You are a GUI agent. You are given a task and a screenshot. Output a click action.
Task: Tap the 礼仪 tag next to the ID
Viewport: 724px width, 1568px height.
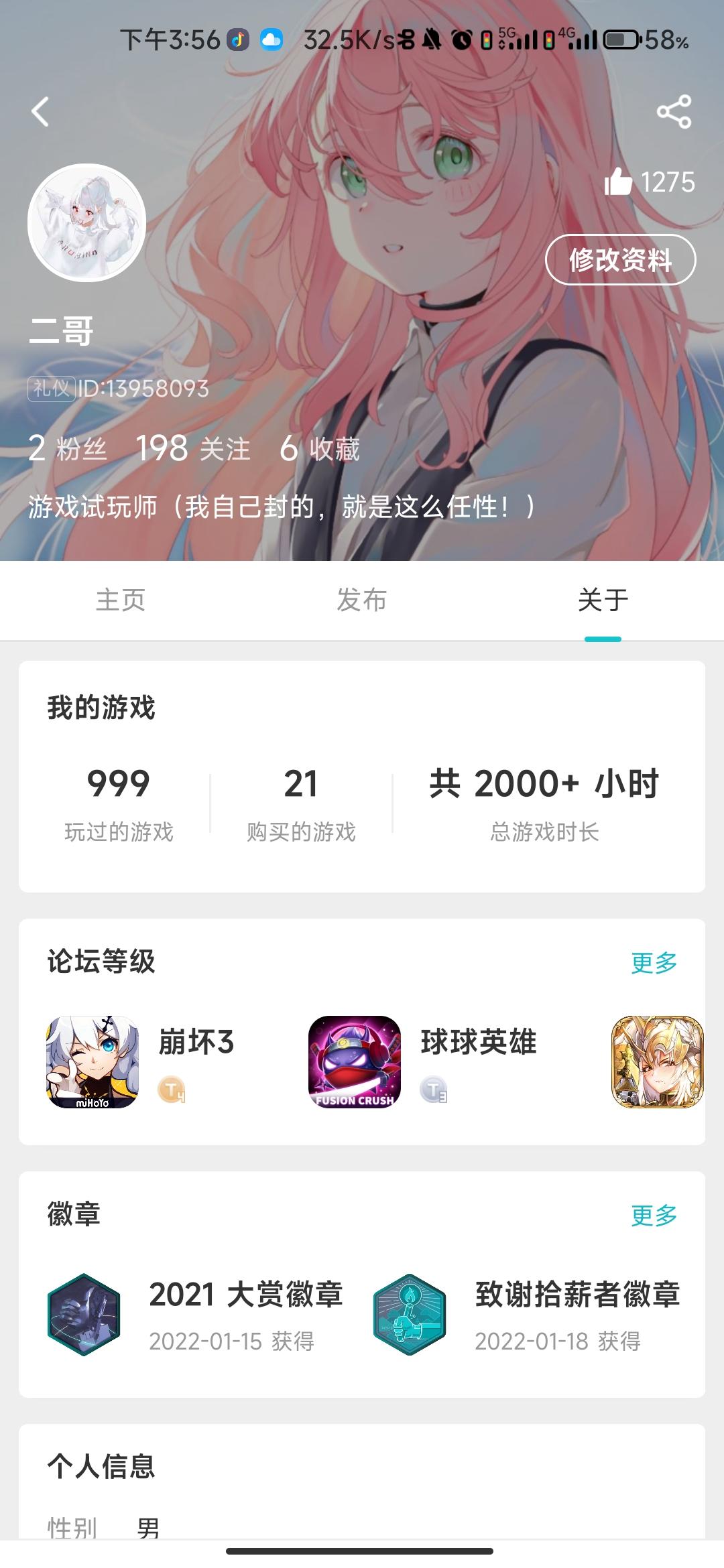pyautogui.click(x=50, y=389)
